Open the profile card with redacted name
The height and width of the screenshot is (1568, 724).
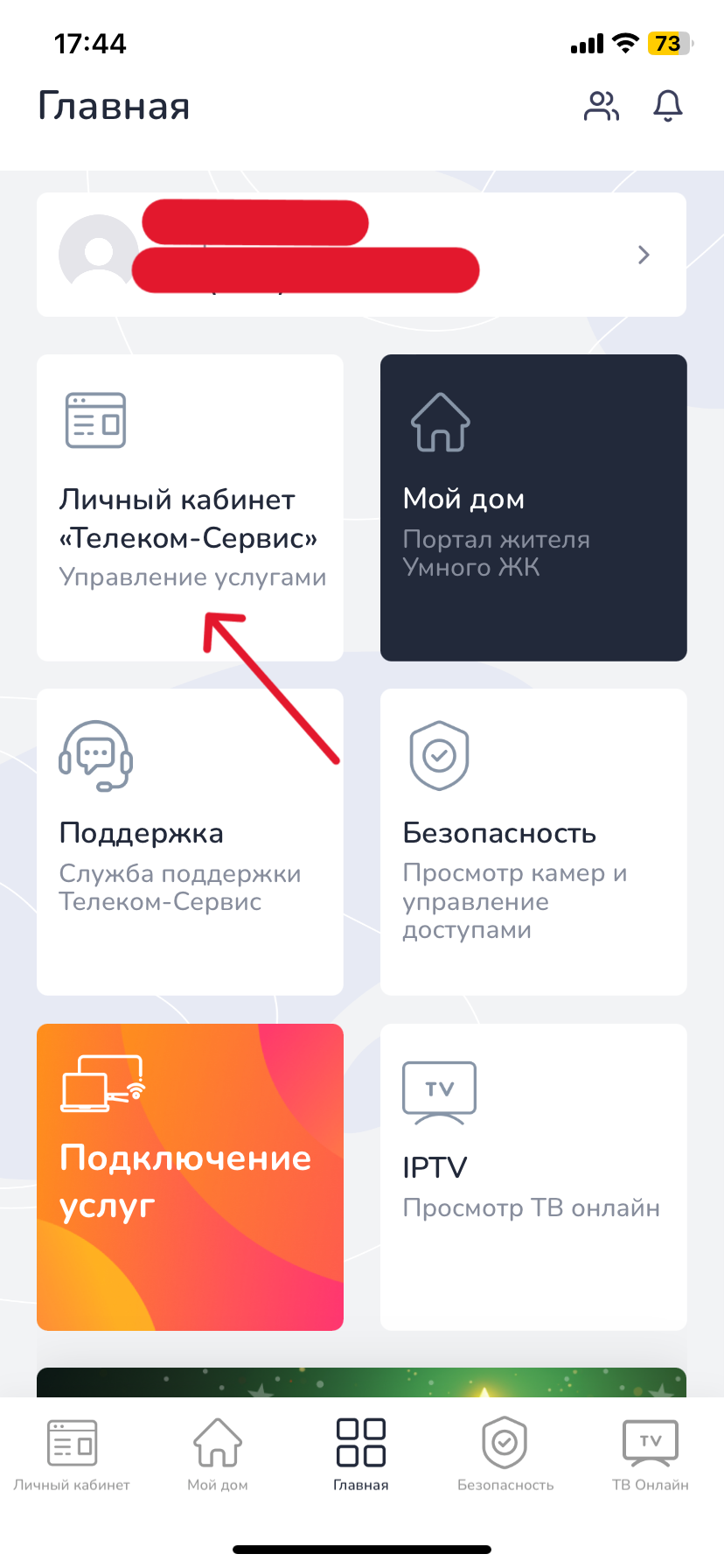pyautogui.click(x=361, y=255)
